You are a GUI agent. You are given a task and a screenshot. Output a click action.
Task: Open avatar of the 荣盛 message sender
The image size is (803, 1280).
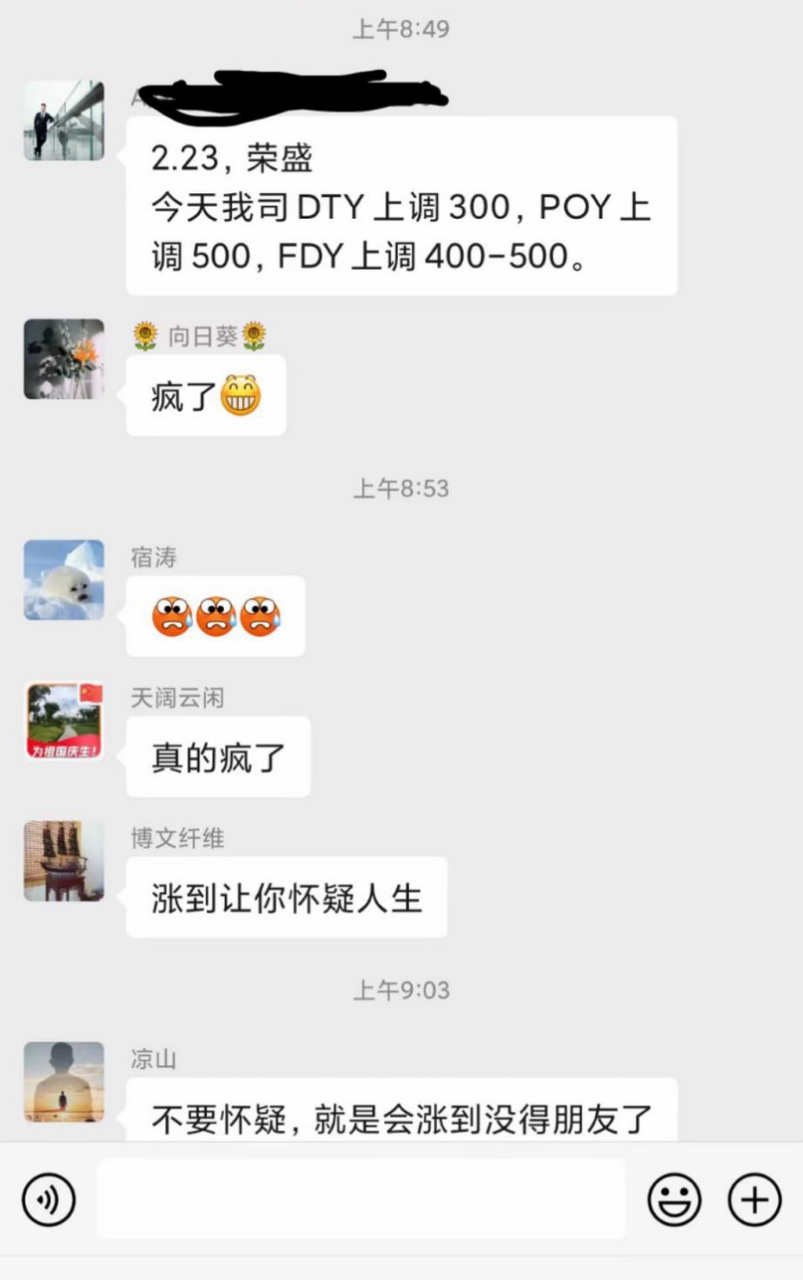tap(64, 120)
